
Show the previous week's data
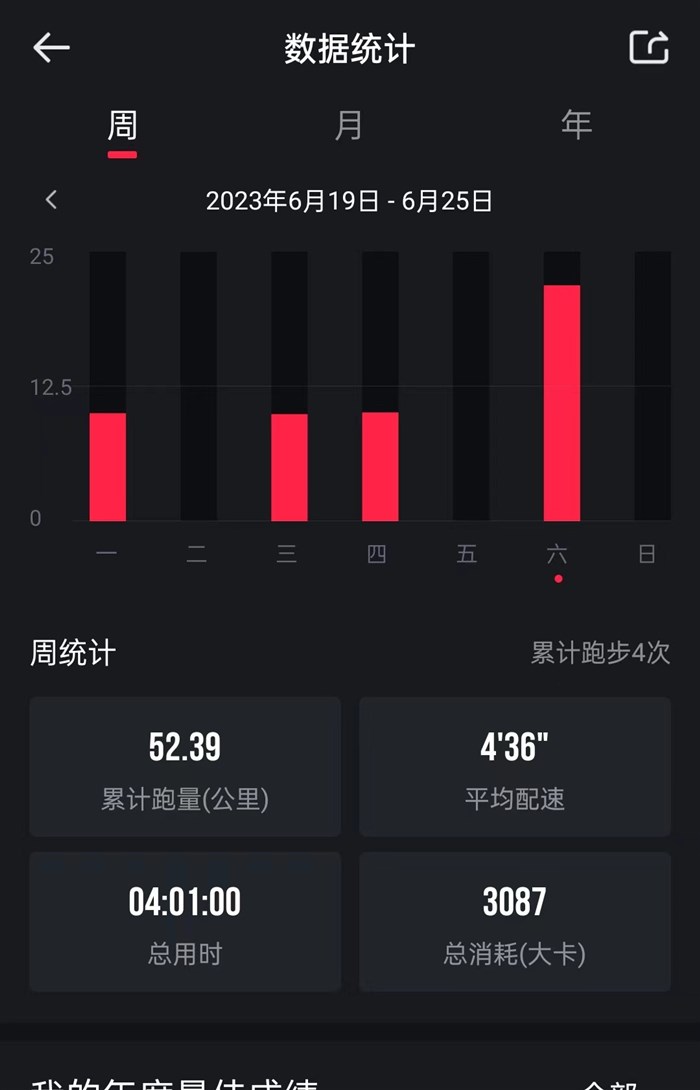(51, 200)
